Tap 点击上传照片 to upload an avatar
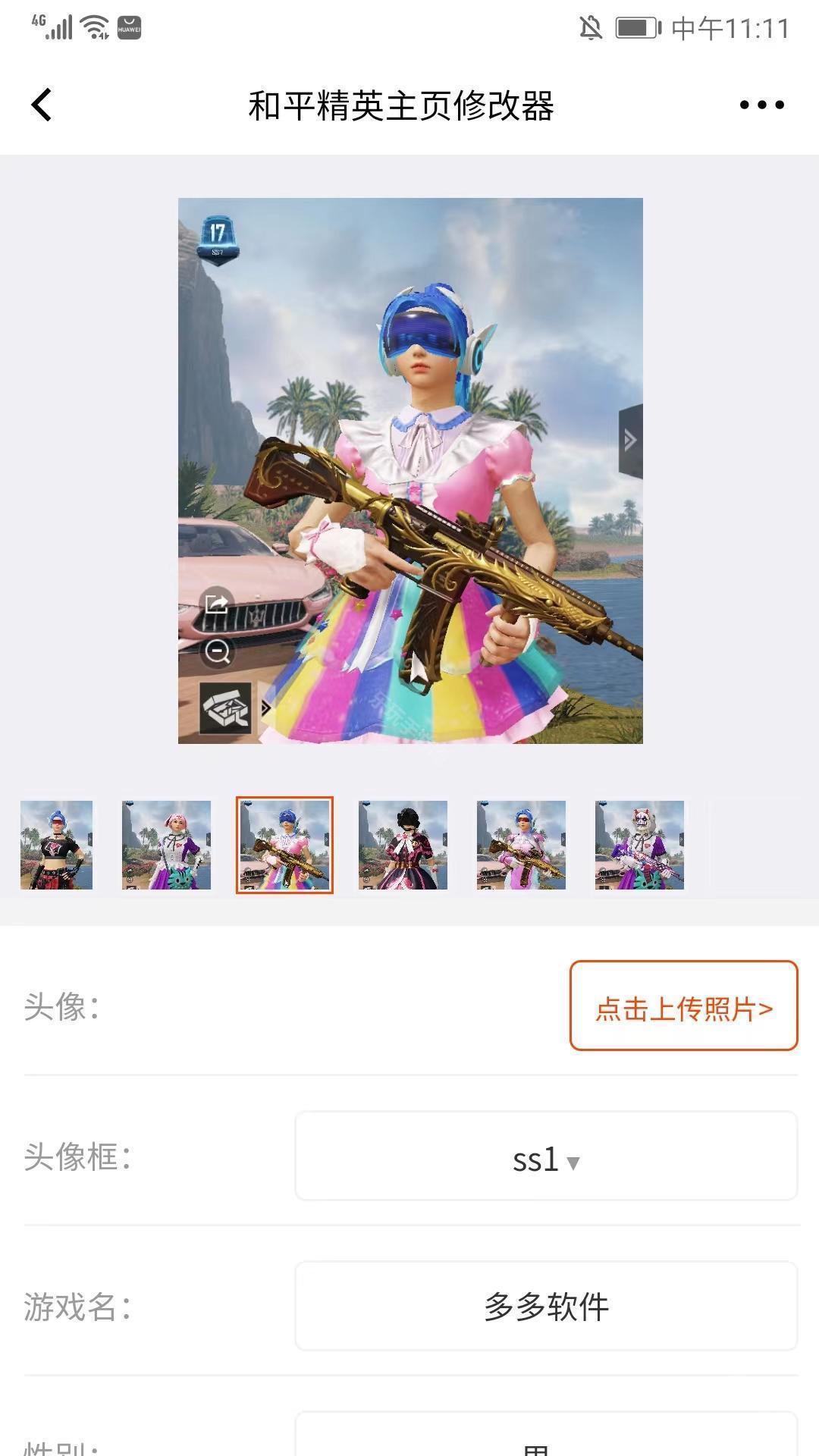 [x=683, y=1006]
